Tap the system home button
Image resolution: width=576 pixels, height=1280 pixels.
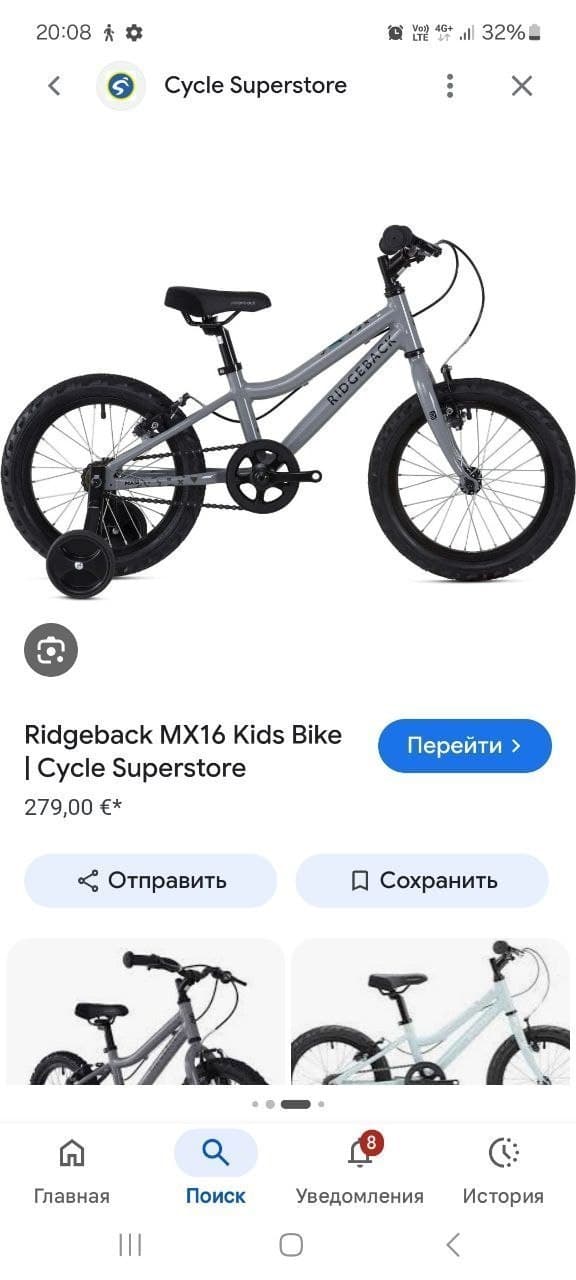tap(291, 1245)
